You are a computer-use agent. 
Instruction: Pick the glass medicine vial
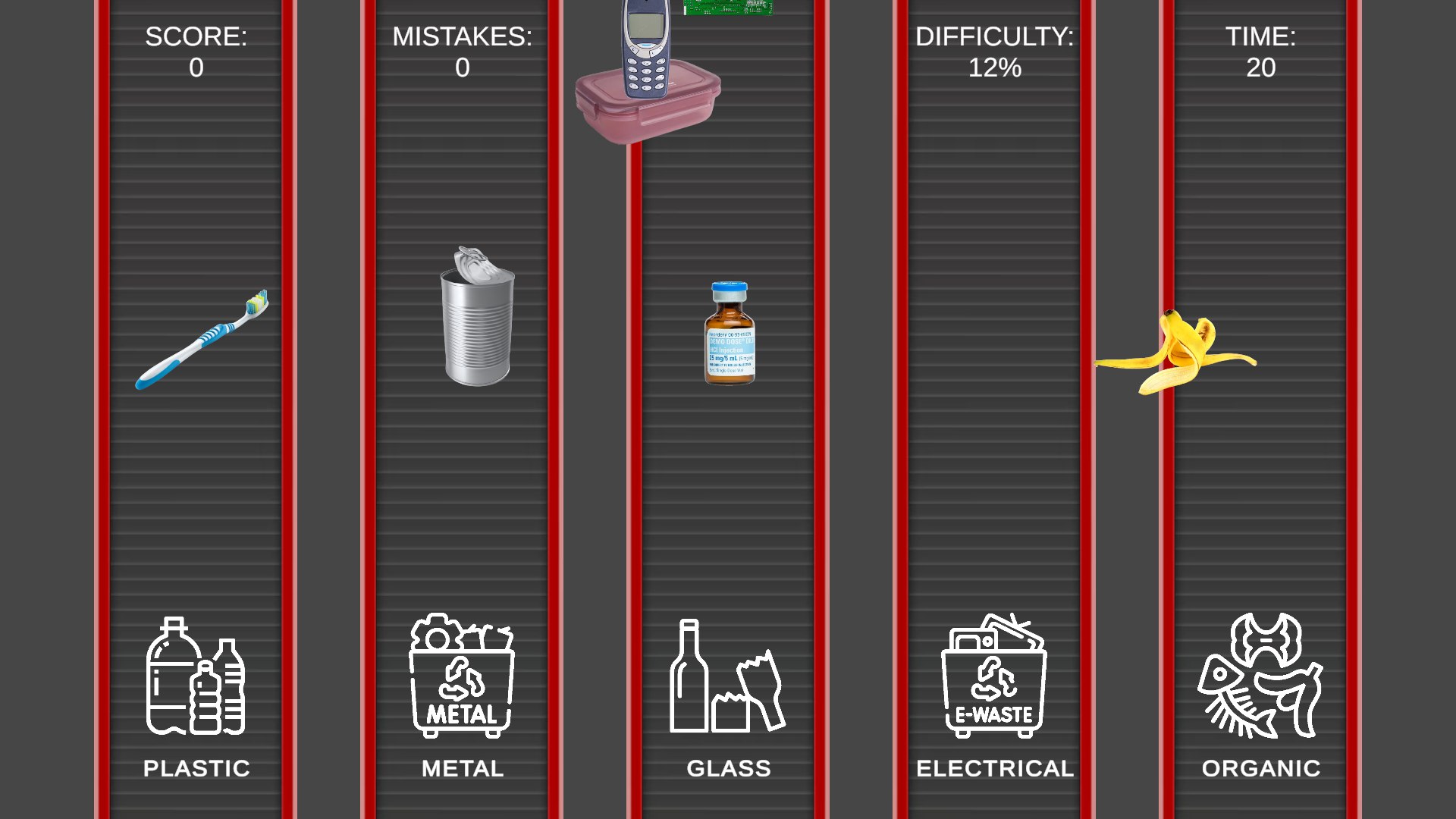tap(729, 334)
